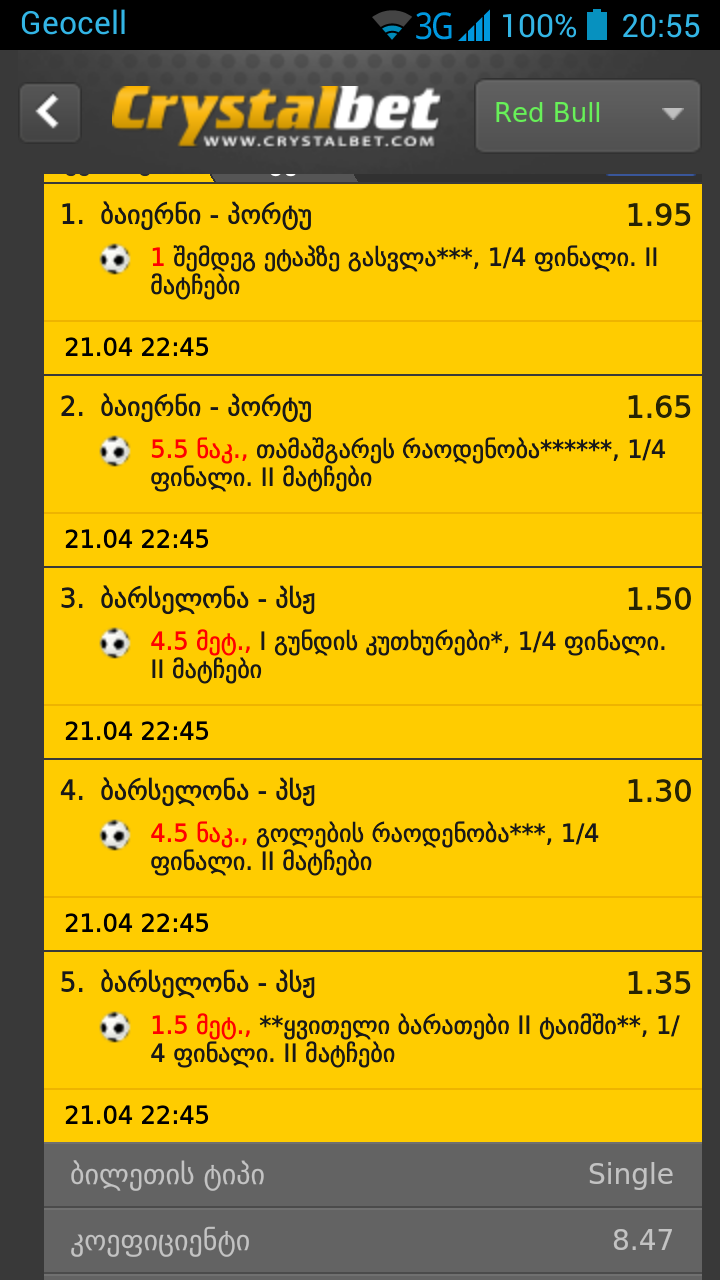Open bet 3 ბარსელონა - პსჟ 1.50
This screenshot has height=1280, width=720.
372,636
